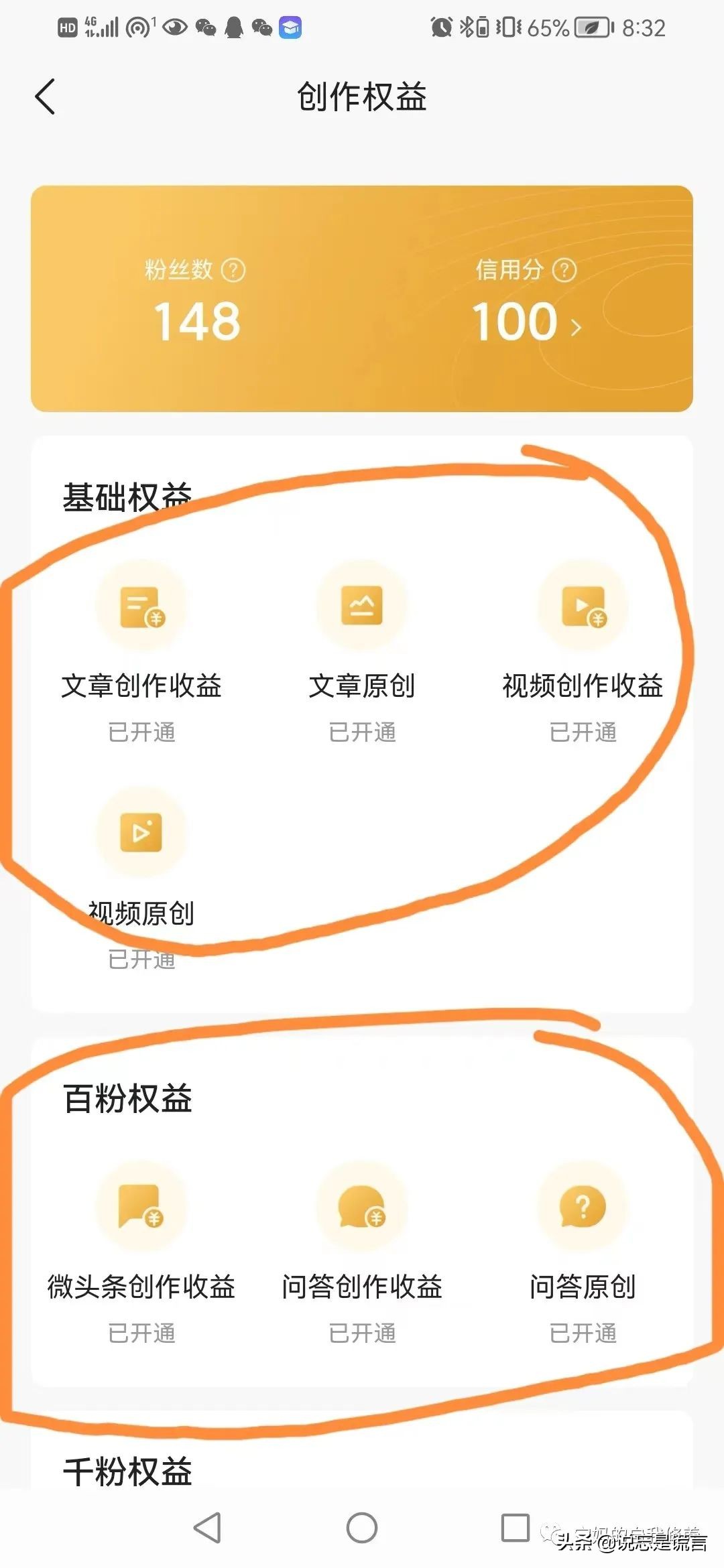Image resolution: width=724 pixels, height=1568 pixels.
Task: Select the 文章原创 (article original) icon
Action: [362, 606]
